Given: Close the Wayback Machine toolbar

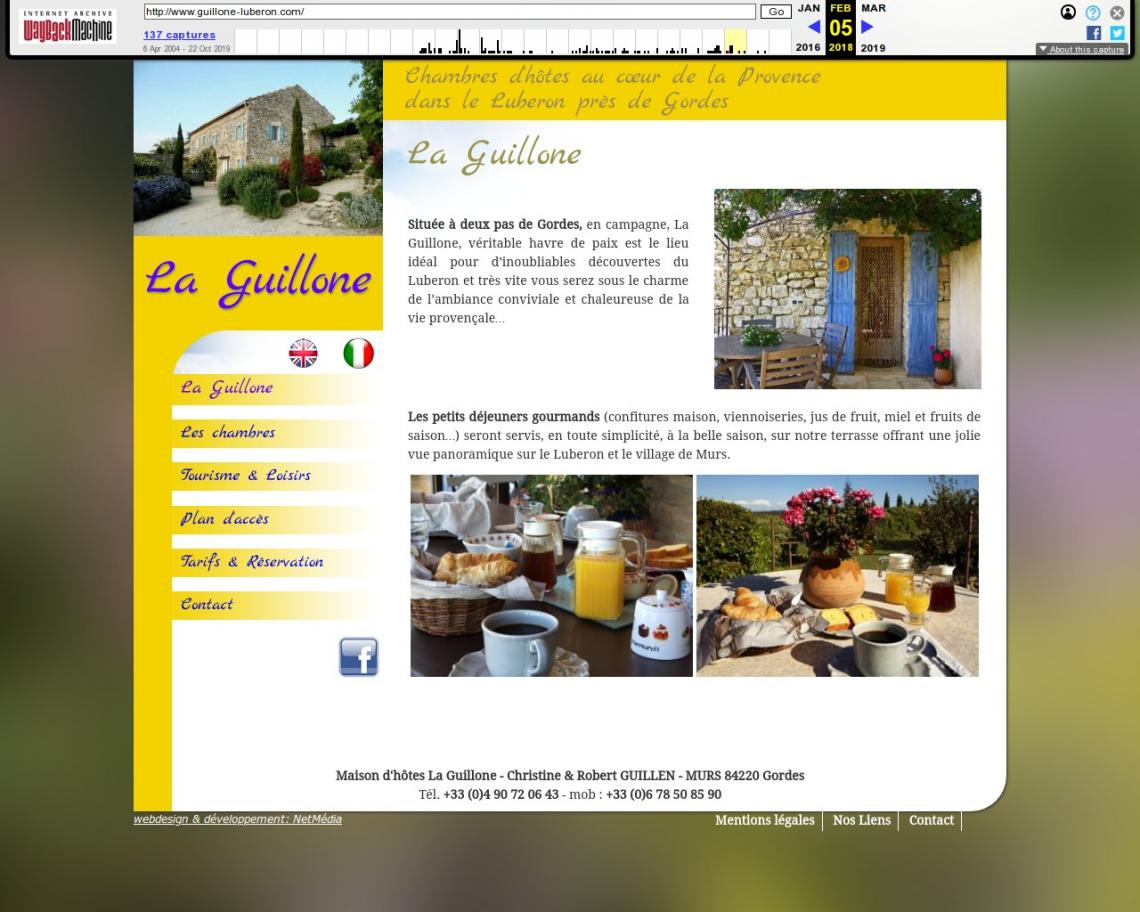Looking at the screenshot, I should 1117,13.
